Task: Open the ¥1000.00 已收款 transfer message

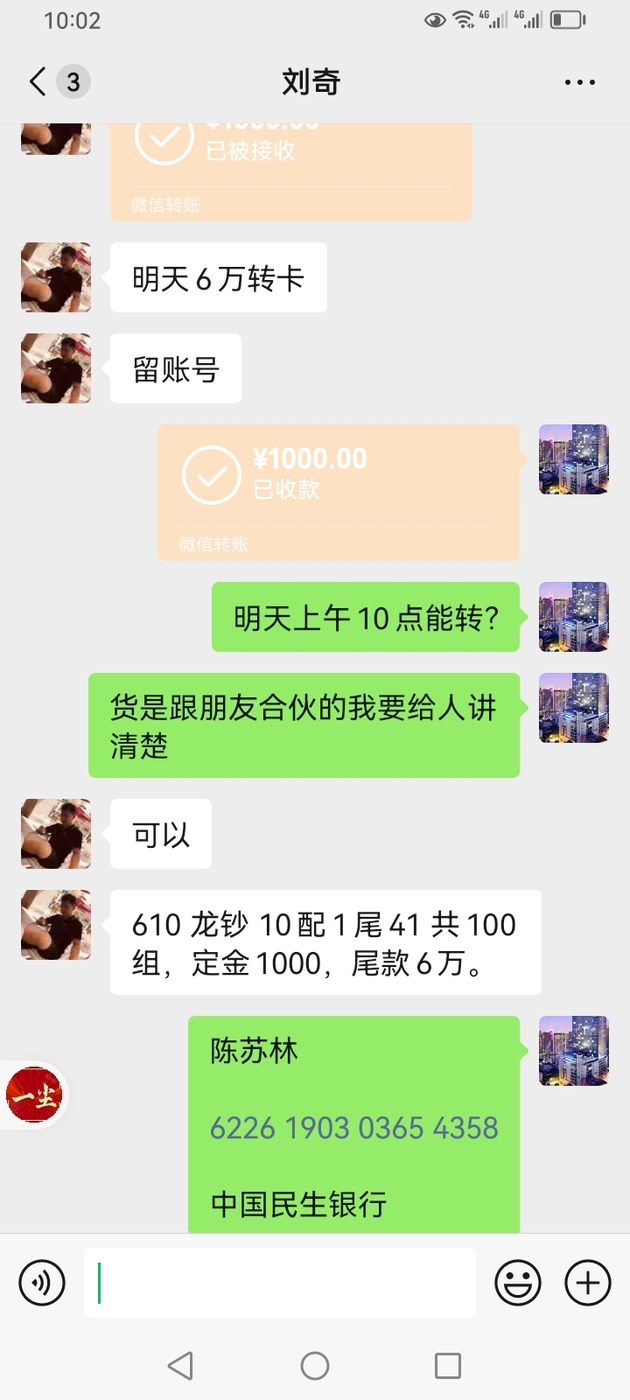Action: [339, 492]
